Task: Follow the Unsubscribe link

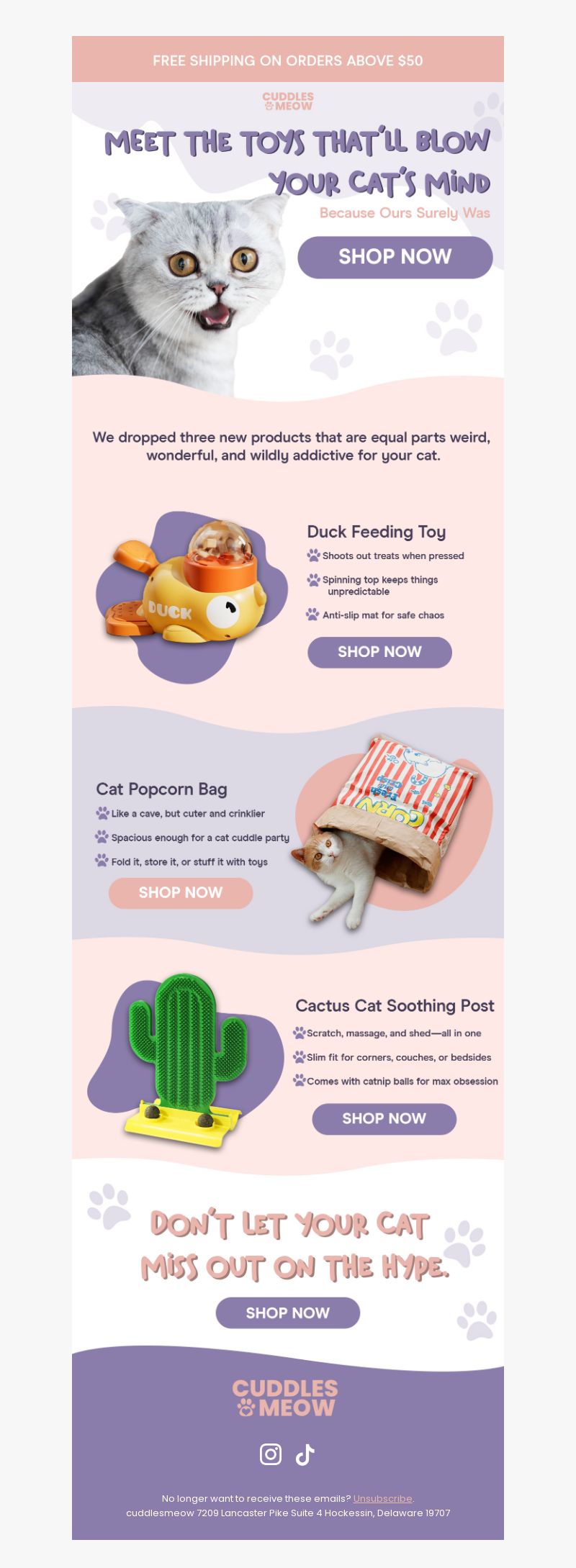Action: (x=382, y=1498)
